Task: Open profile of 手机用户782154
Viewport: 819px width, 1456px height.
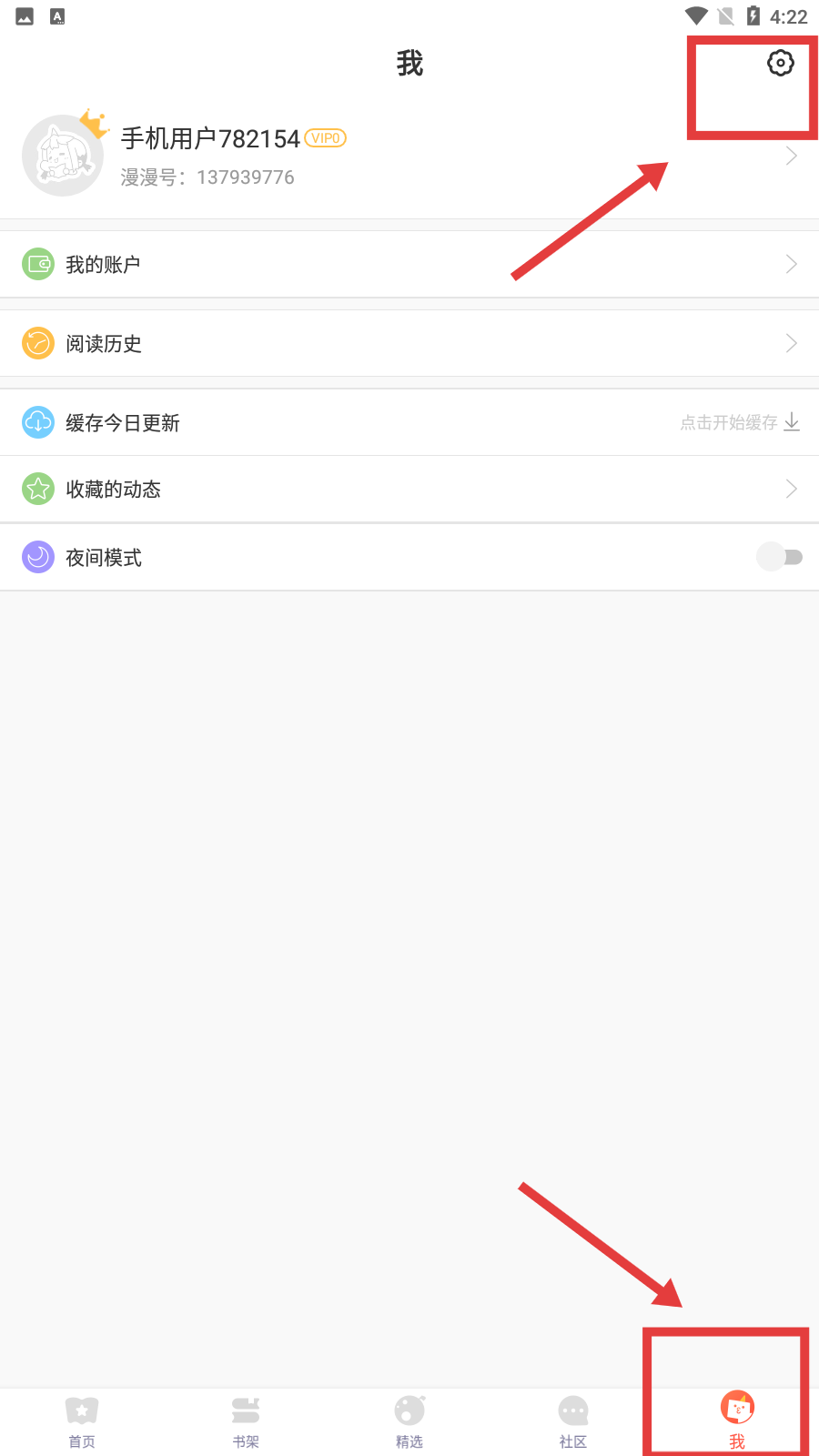Action: [x=409, y=156]
